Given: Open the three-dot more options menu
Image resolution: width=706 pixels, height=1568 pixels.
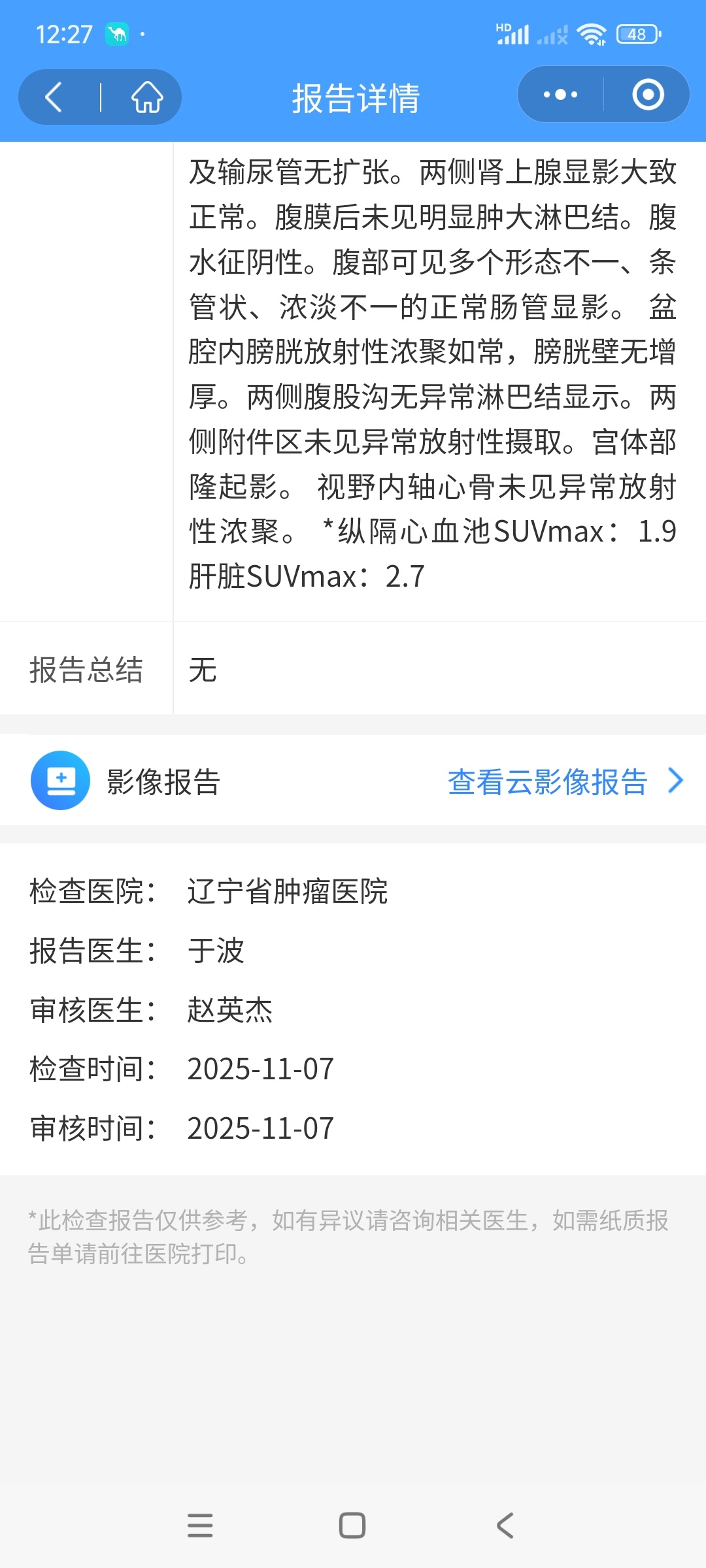Looking at the screenshot, I should pos(560,95).
